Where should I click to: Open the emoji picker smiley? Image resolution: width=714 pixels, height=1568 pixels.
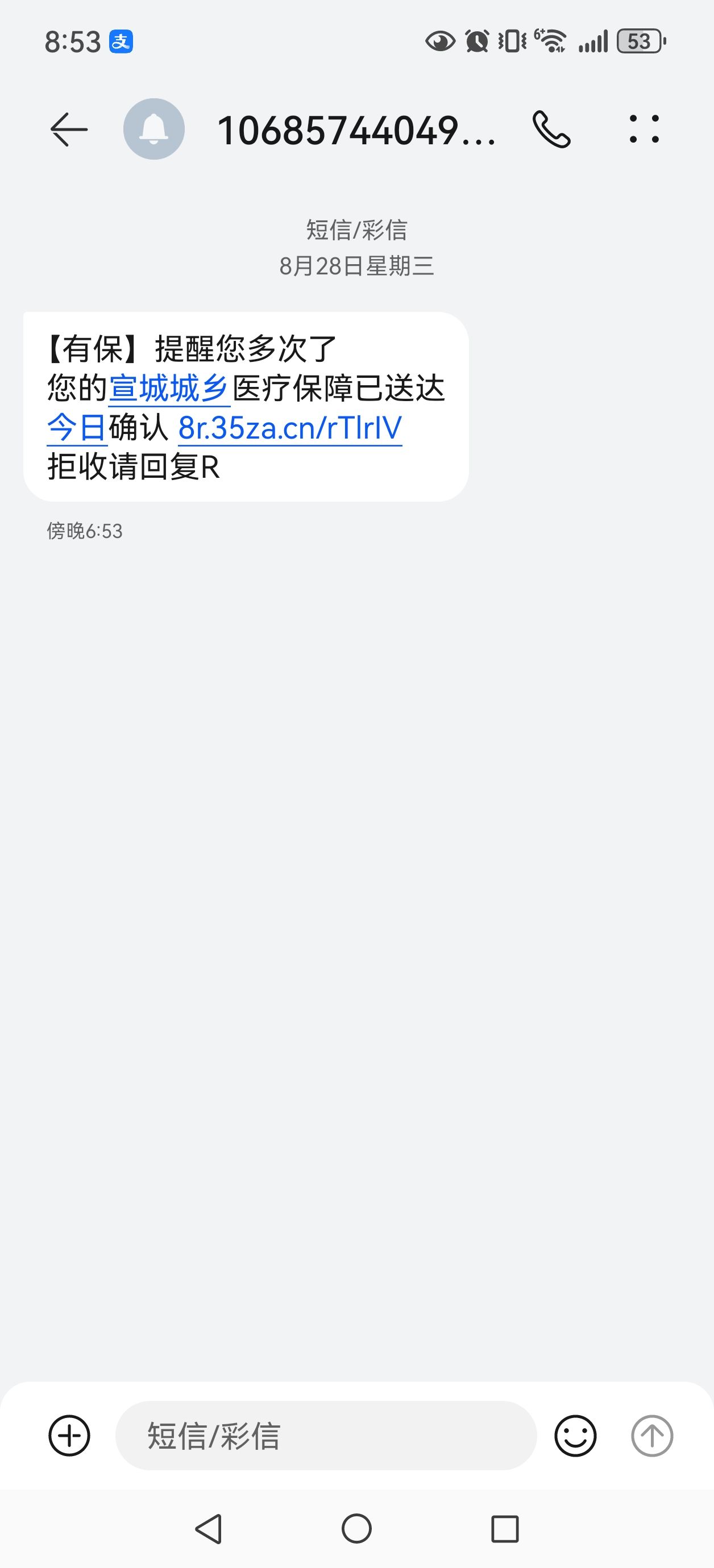(575, 1436)
